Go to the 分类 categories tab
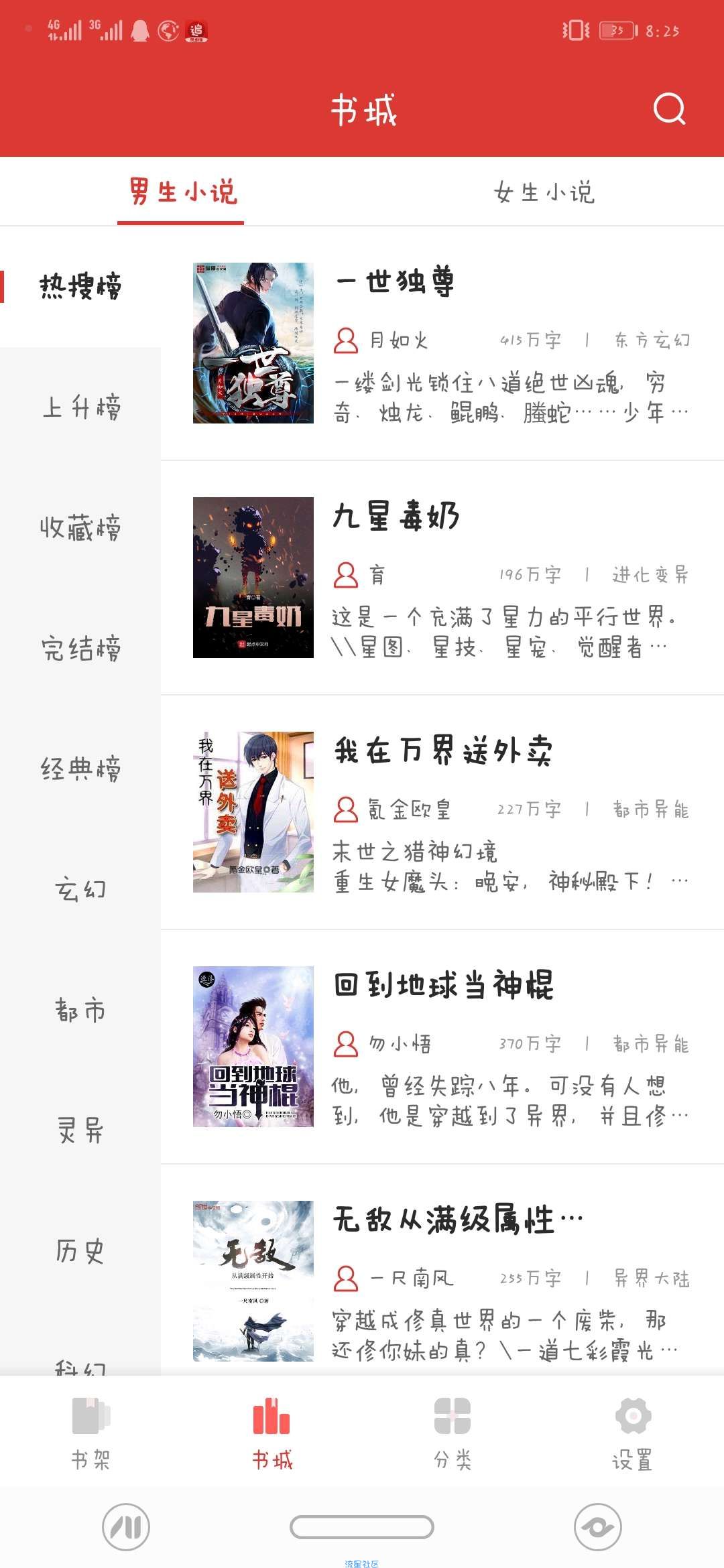 (x=452, y=1434)
